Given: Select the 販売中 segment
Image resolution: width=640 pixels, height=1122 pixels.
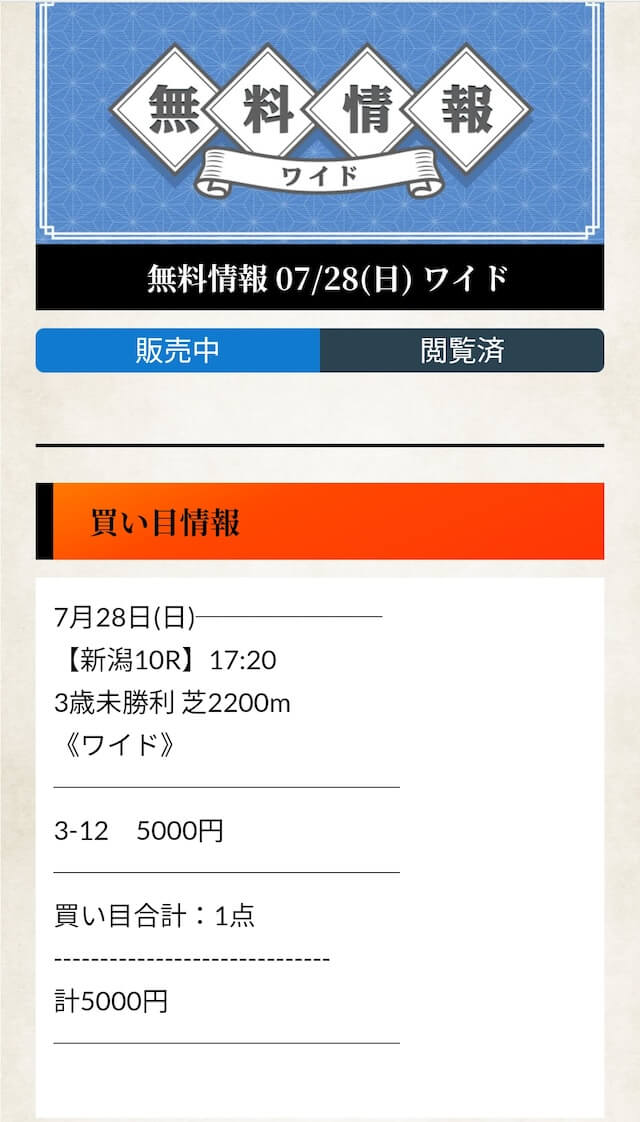Looking at the screenshot, I should point(178,351).
